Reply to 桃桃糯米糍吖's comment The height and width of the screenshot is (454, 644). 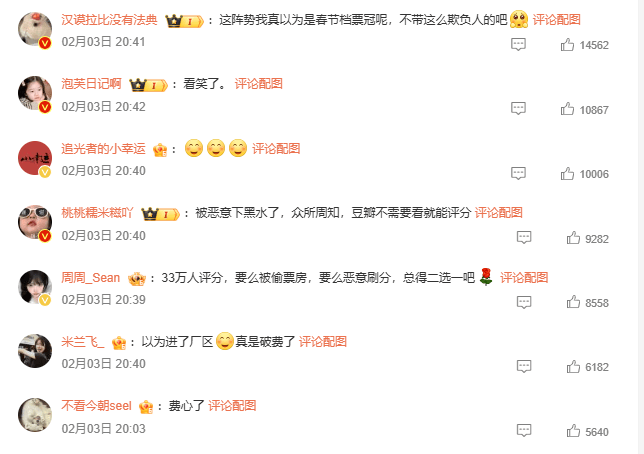tap(523, 238)
